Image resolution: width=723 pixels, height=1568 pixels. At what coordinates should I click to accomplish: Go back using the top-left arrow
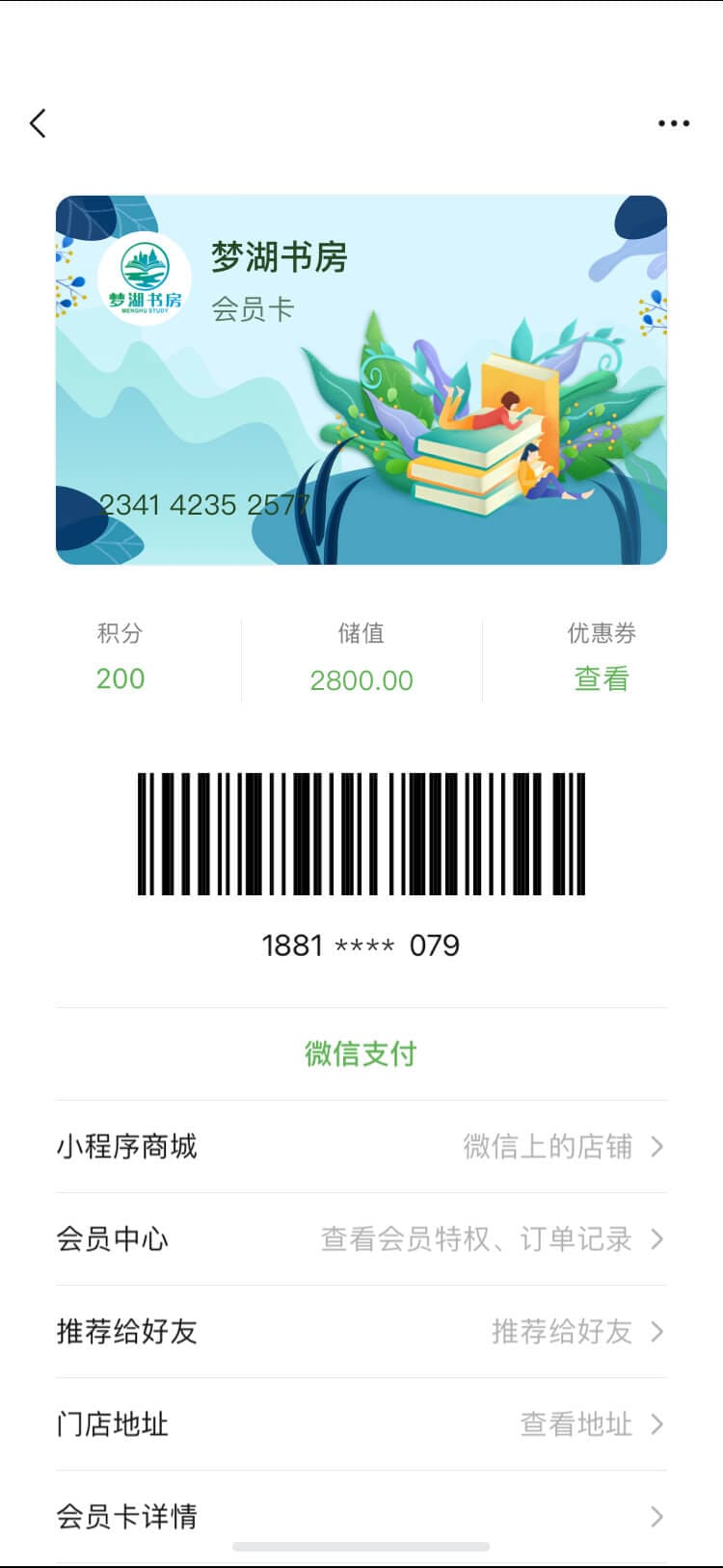[39, 123]
